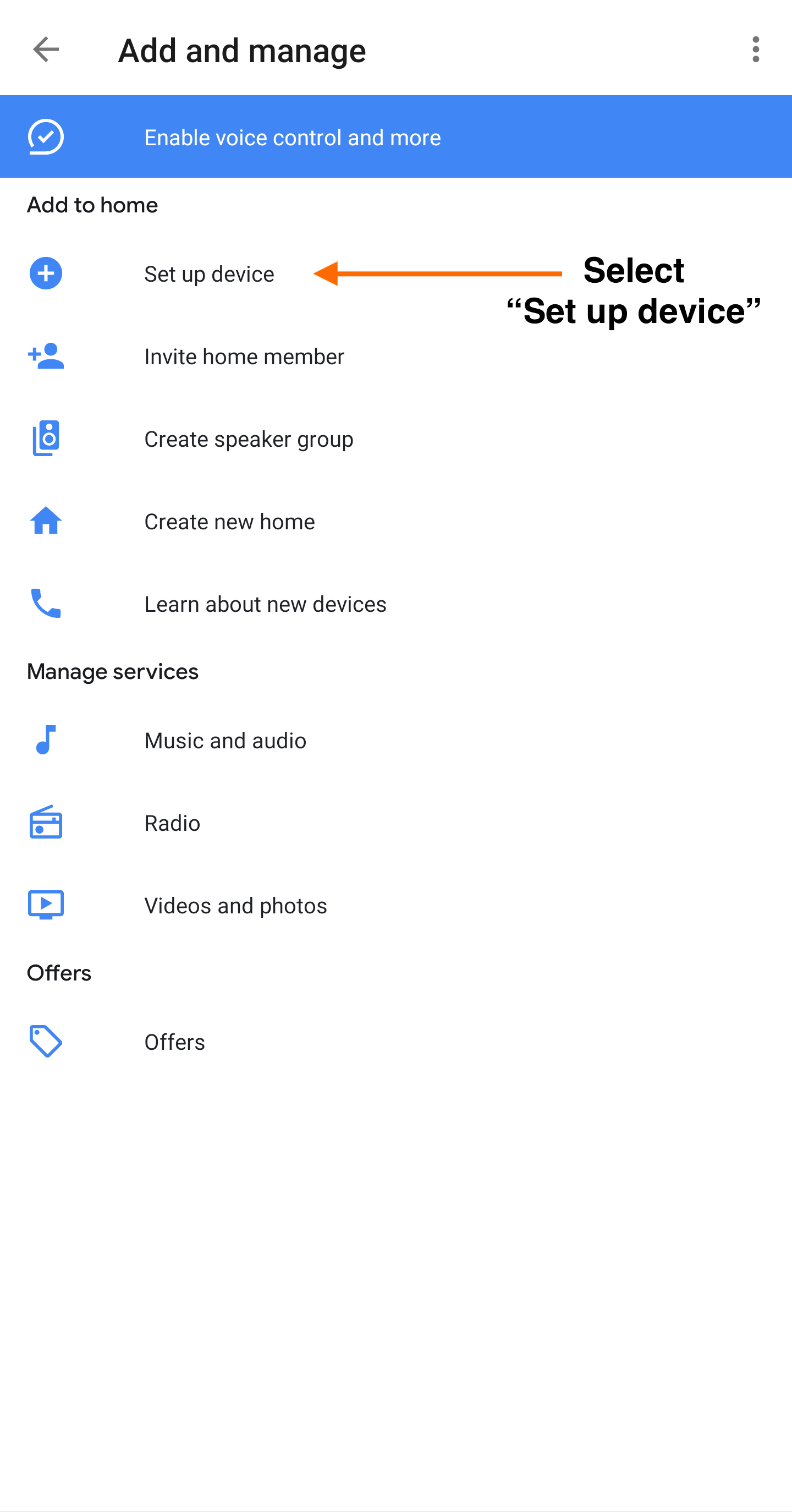Open 'Music and audio' settings
This screenshot has width=792, height=1512.
pos(226,740)
